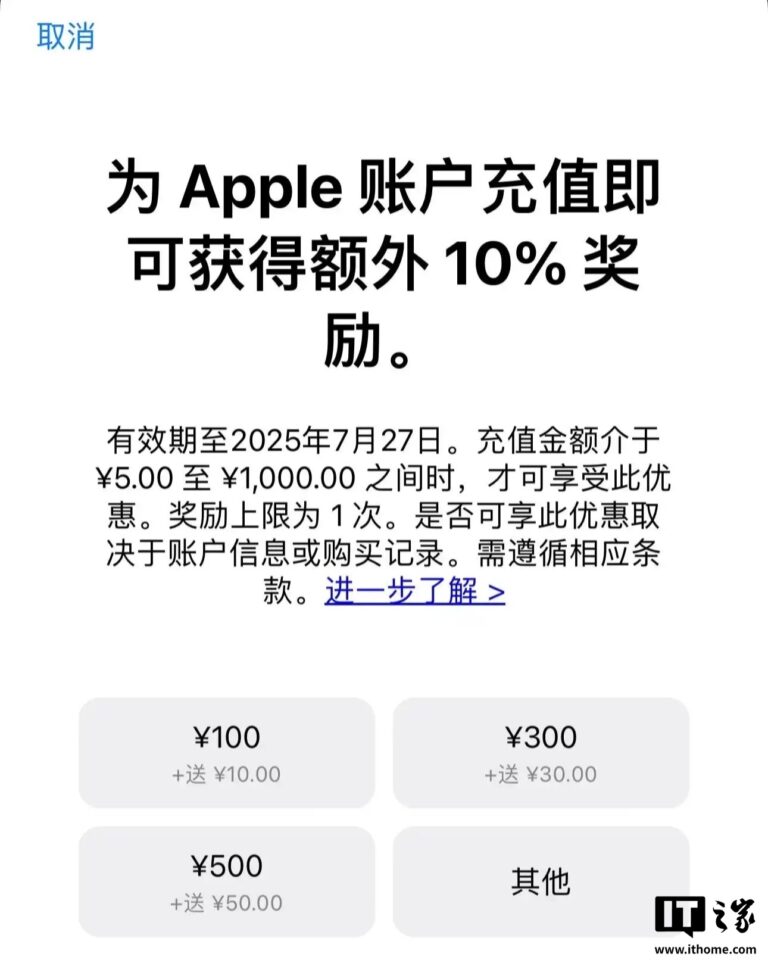The image size is (768, 963).
Task: Tap 其他 to enter another amount
Action: (540, 880)
